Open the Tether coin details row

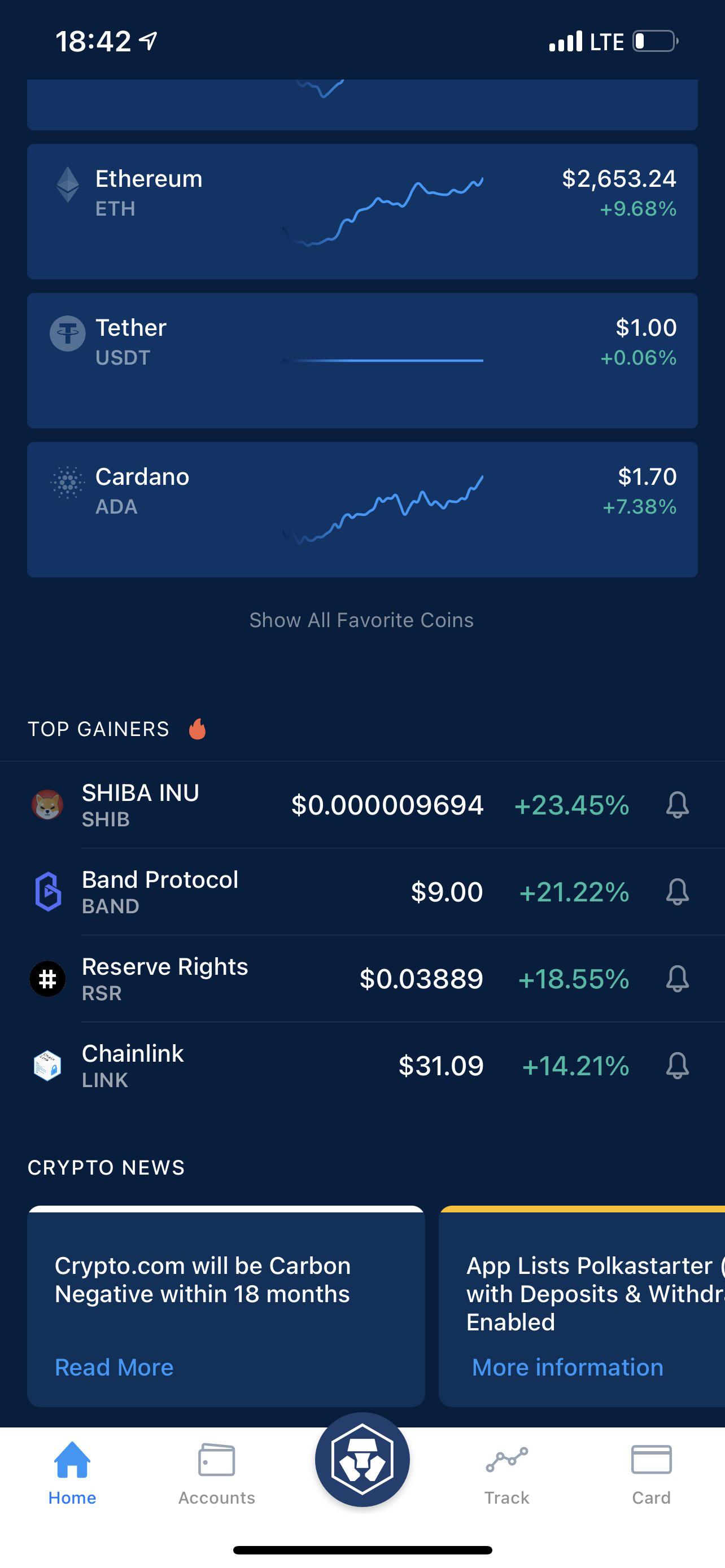(361, 359)
